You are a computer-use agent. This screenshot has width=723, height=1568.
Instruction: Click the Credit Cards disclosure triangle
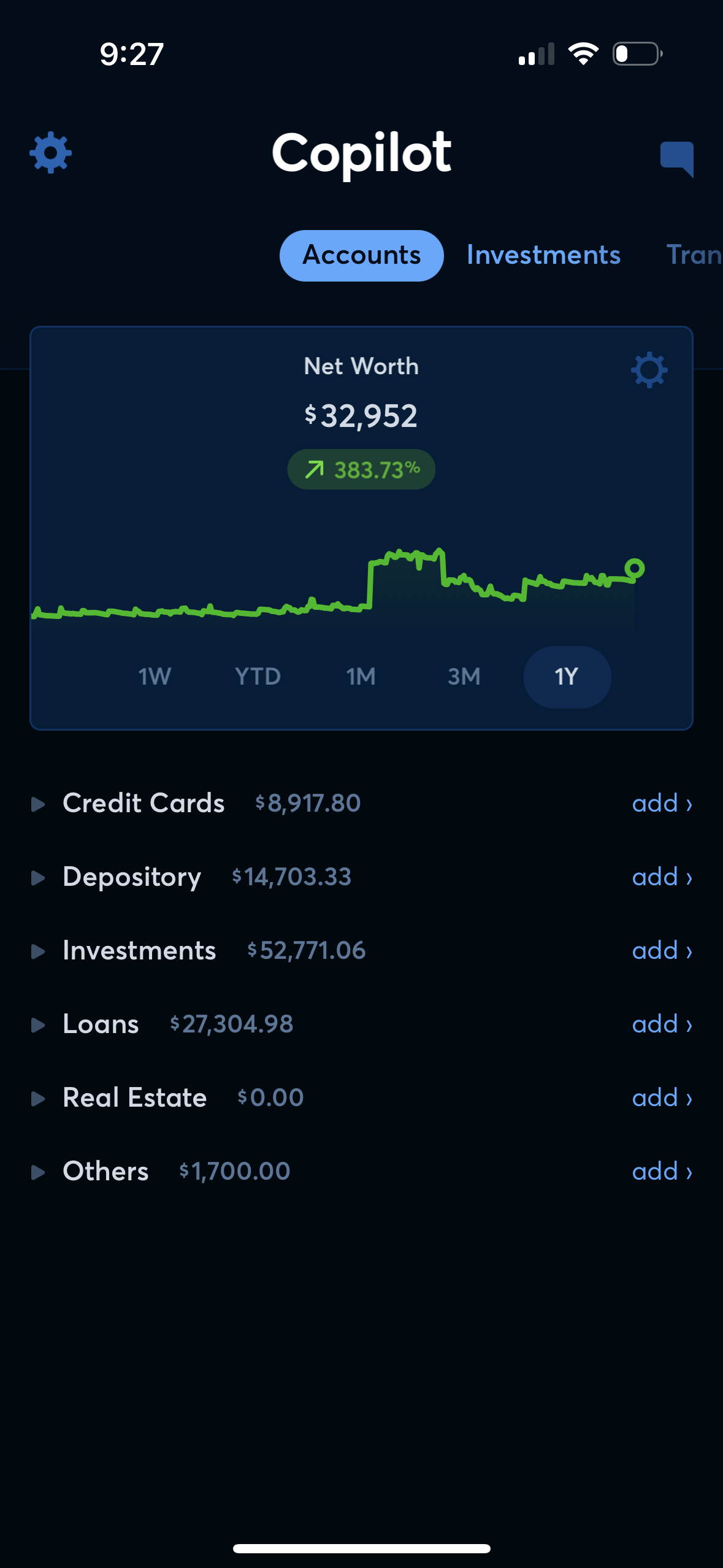[x=39, y=804]
